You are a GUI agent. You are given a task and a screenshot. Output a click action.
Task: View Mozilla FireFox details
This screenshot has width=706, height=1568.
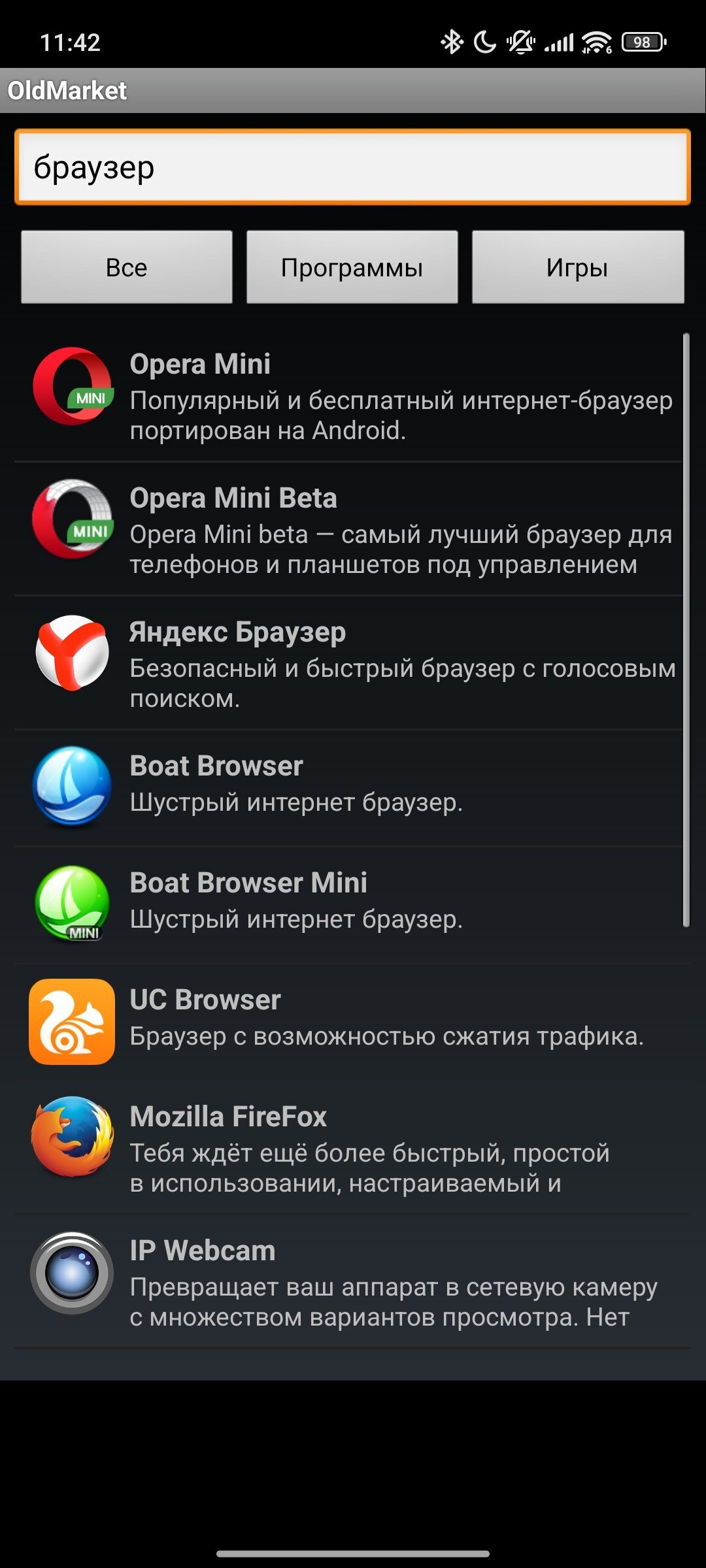353,1148
